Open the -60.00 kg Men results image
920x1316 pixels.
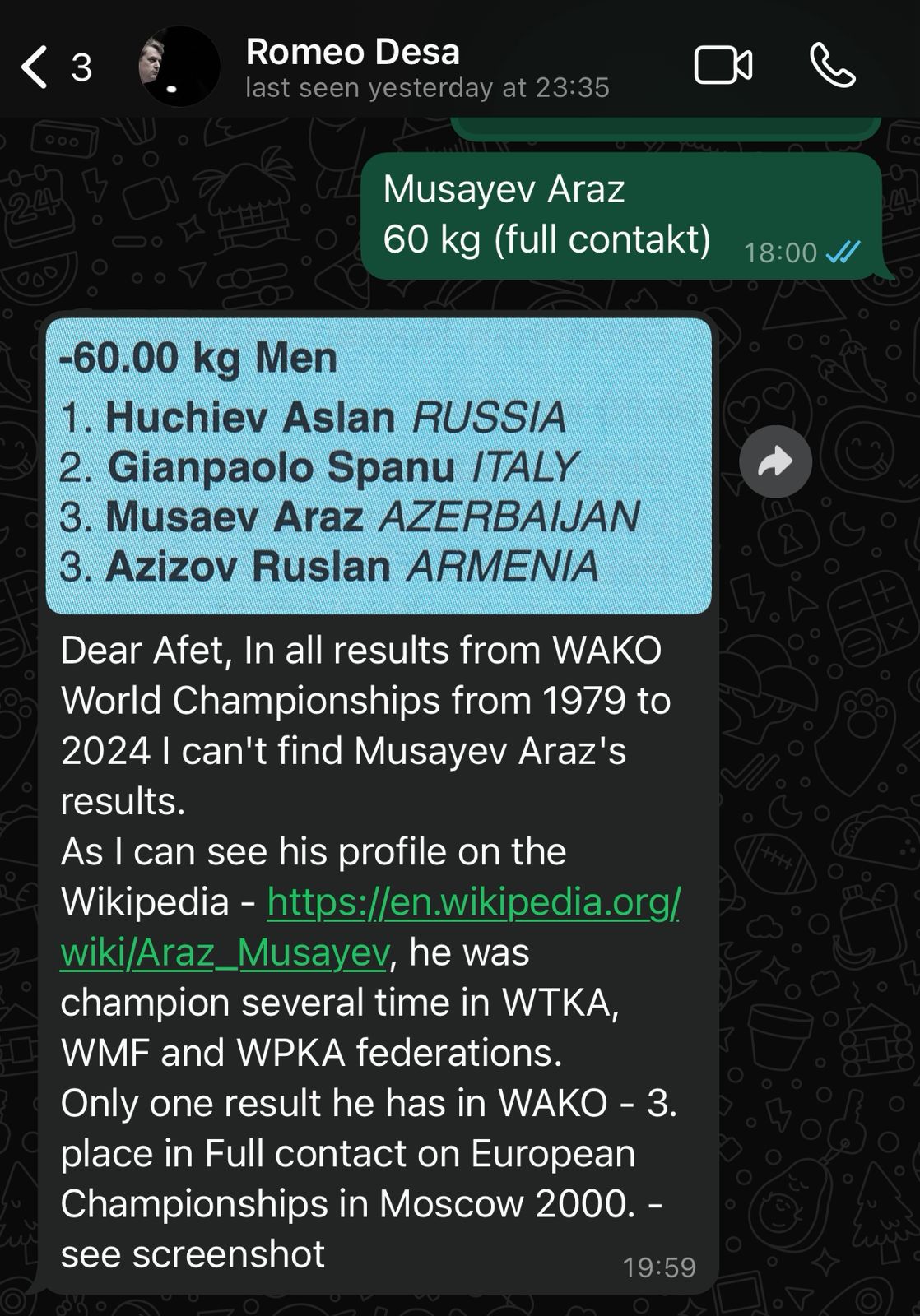point(379,466)
